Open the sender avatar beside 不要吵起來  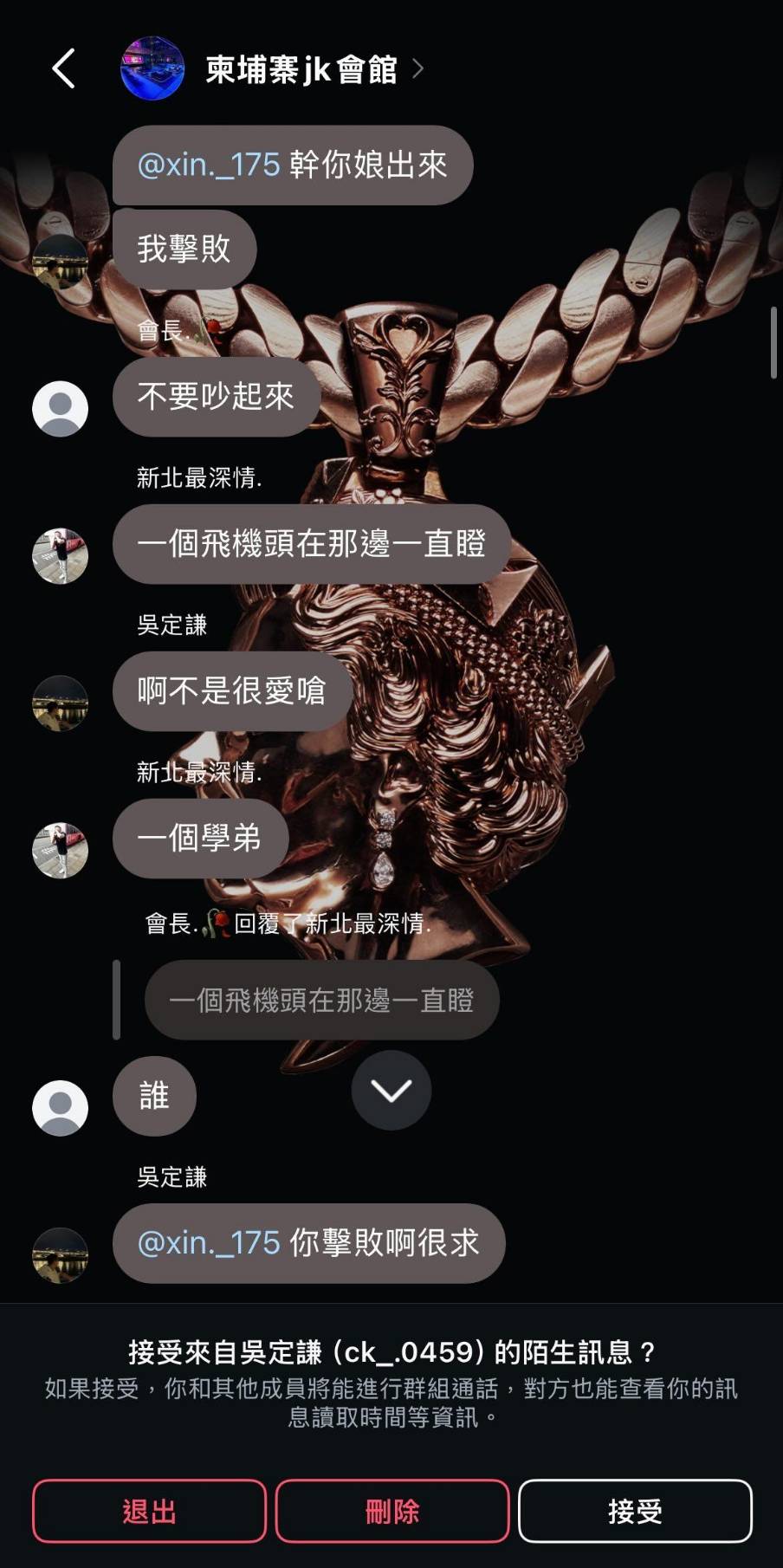(x=60, y=409)
